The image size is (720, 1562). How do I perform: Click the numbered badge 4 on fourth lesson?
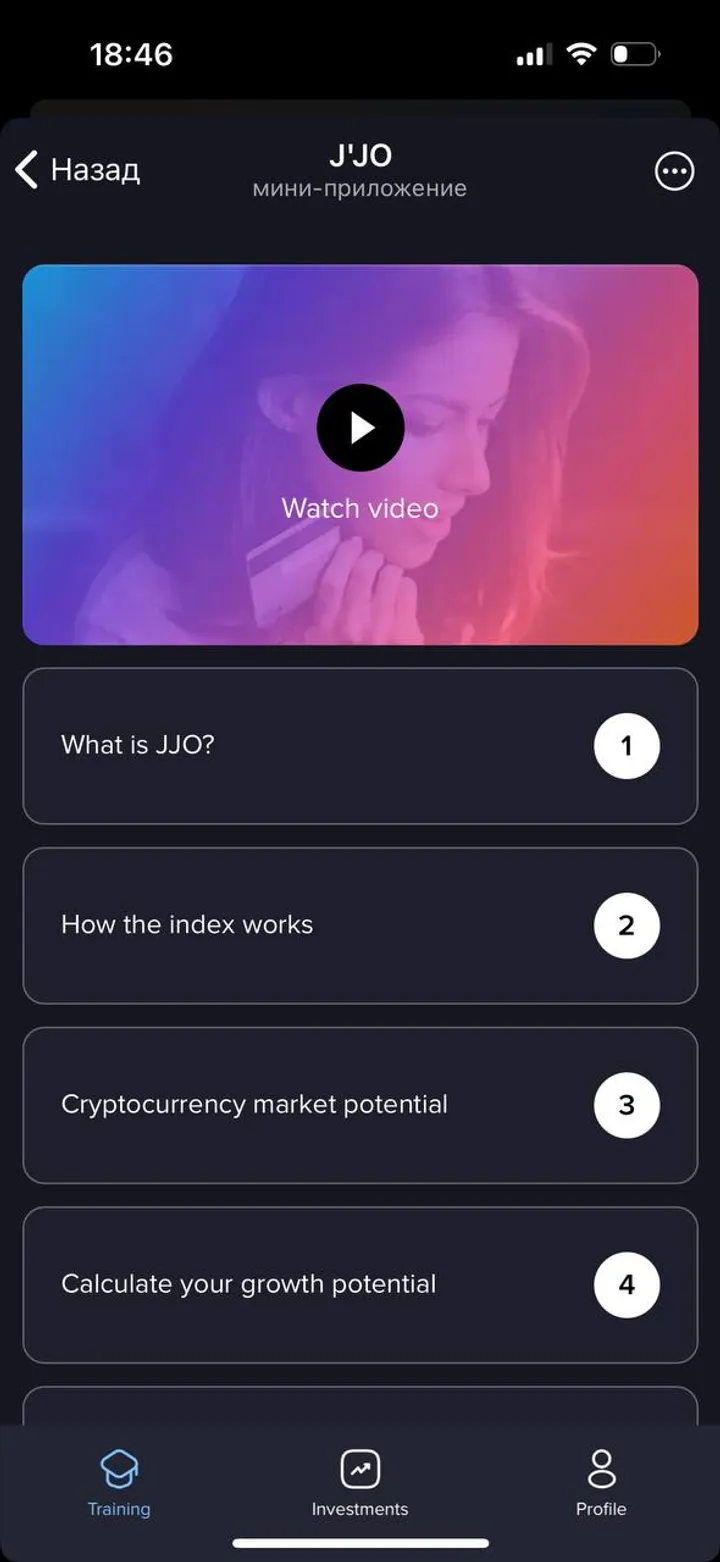[x=627, y=1284]
